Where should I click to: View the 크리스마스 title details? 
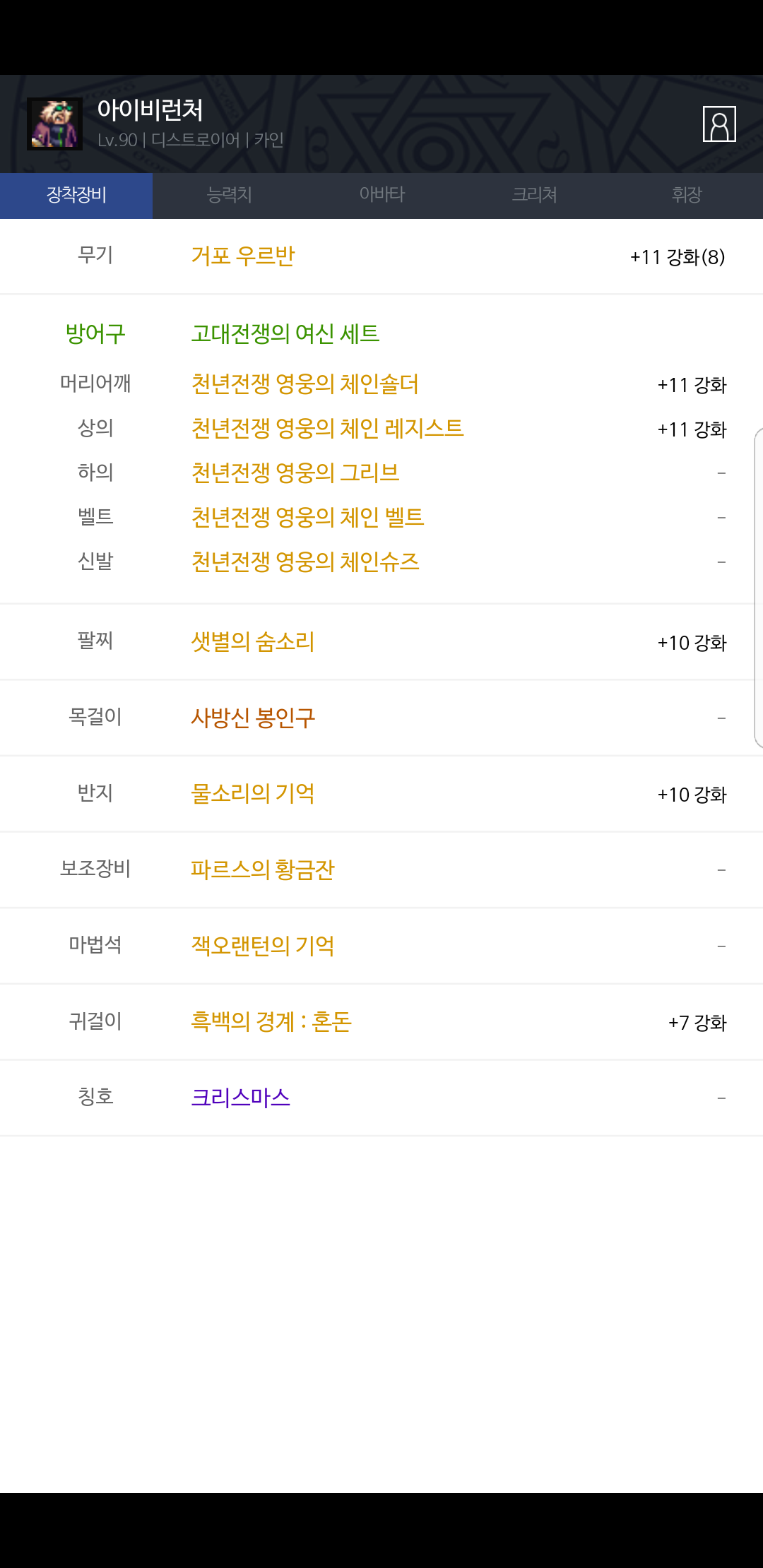coord(241,1098)
